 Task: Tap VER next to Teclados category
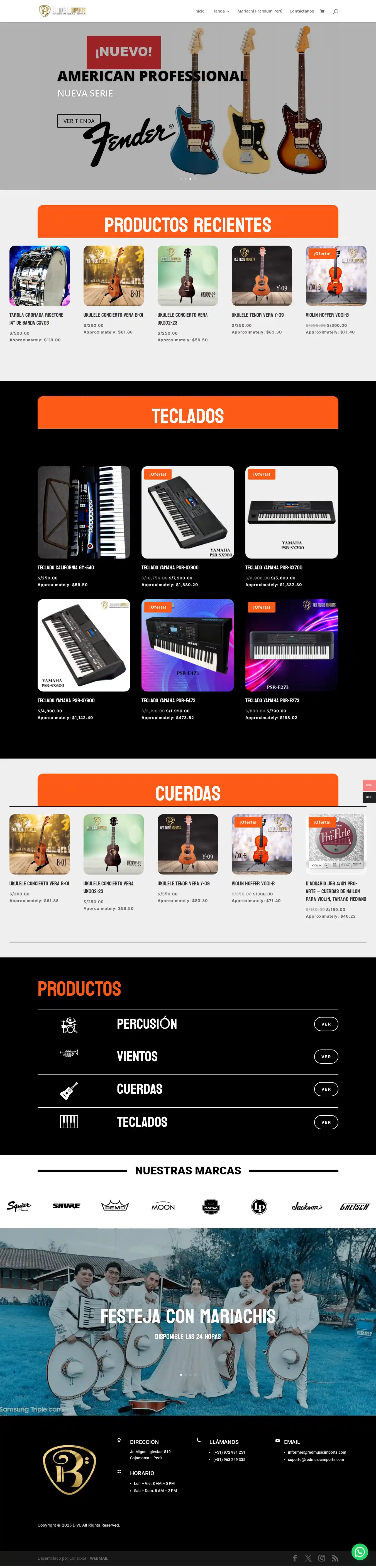tap(326, 1122)
